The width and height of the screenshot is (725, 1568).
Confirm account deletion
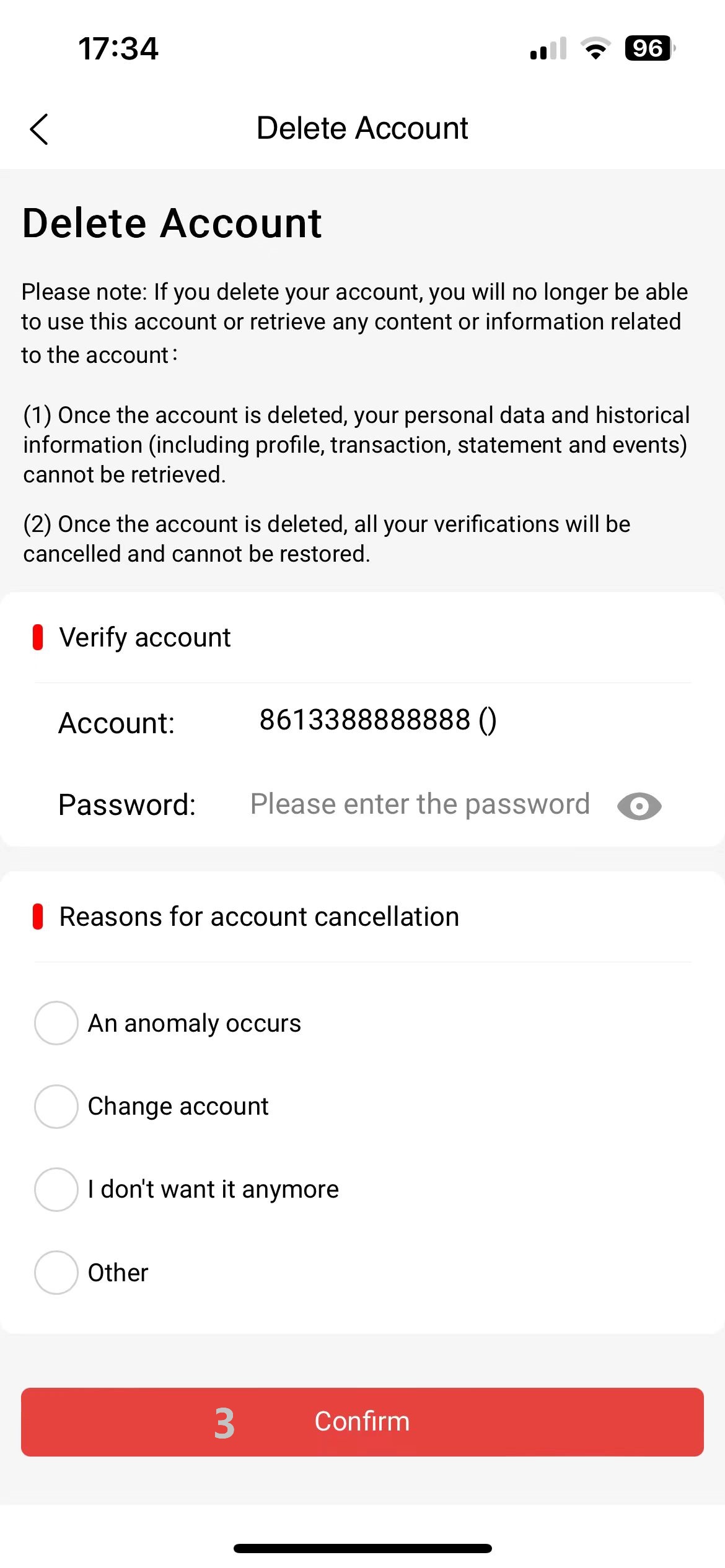(x=362, y=1422)
